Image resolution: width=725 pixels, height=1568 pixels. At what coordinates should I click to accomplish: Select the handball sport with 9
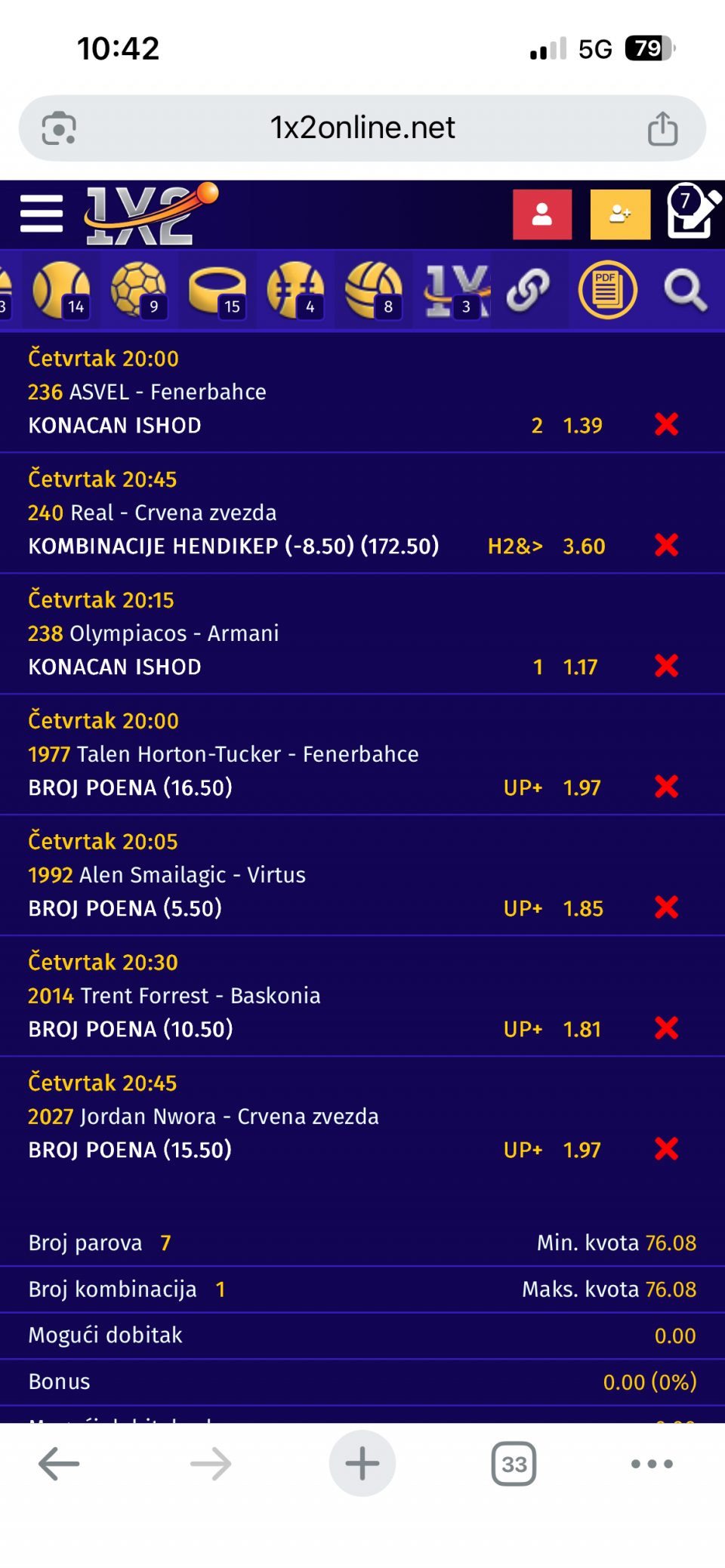[139, 291]
